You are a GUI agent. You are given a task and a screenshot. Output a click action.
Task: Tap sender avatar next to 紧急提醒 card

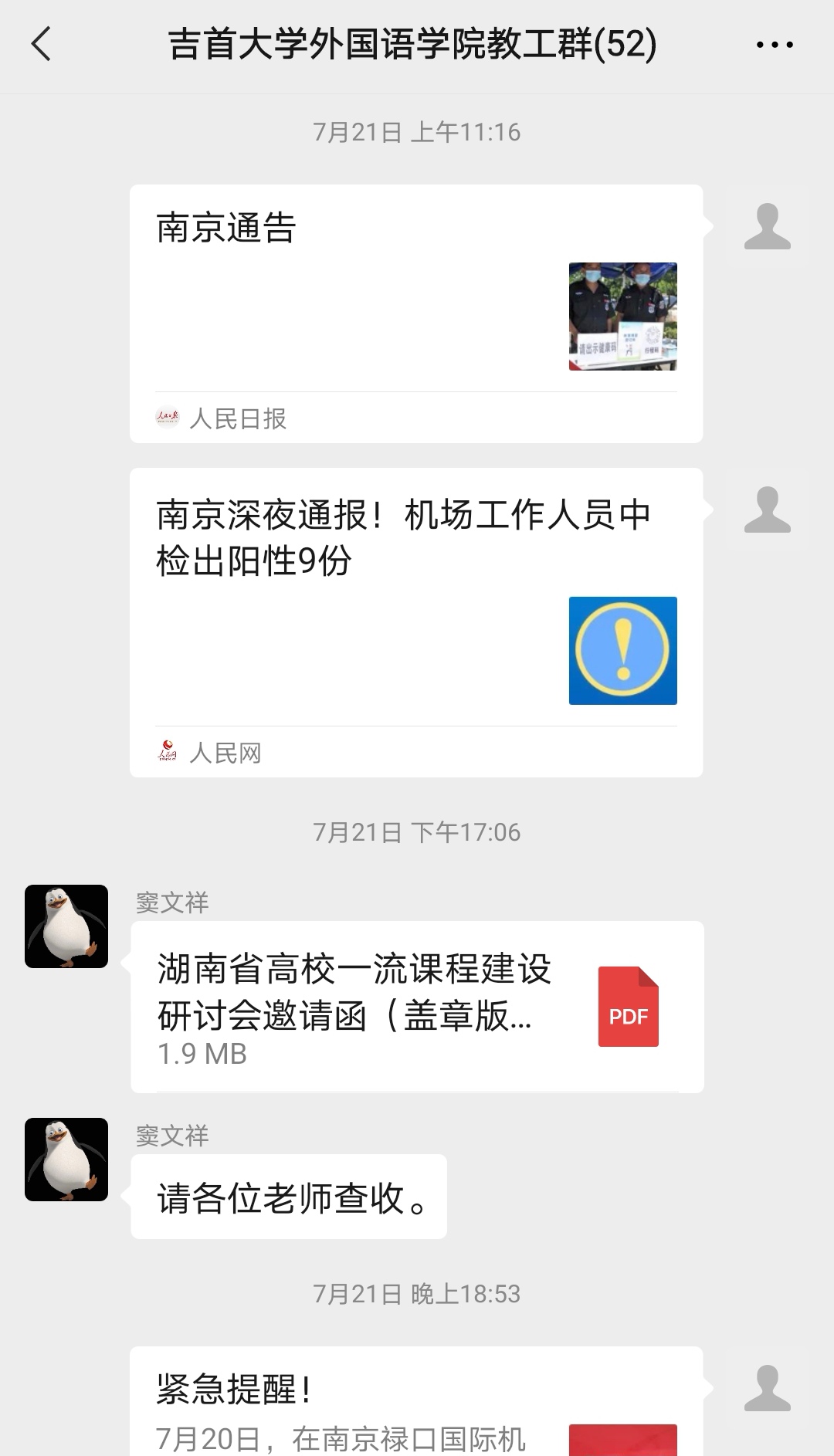[767, 1389]
